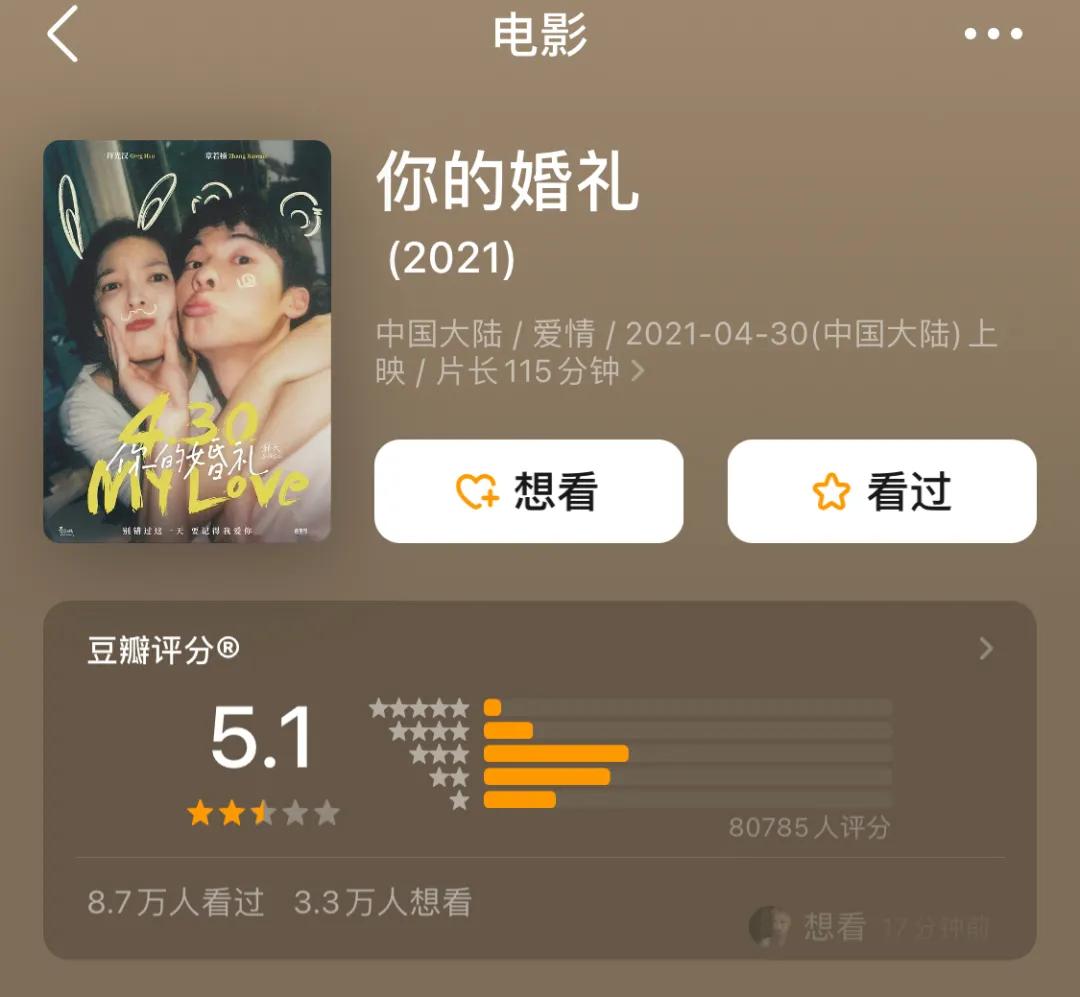Mark 你的婚礼 as 想看
This screenshot has width=1080, height=997.
tap(528, 491)
